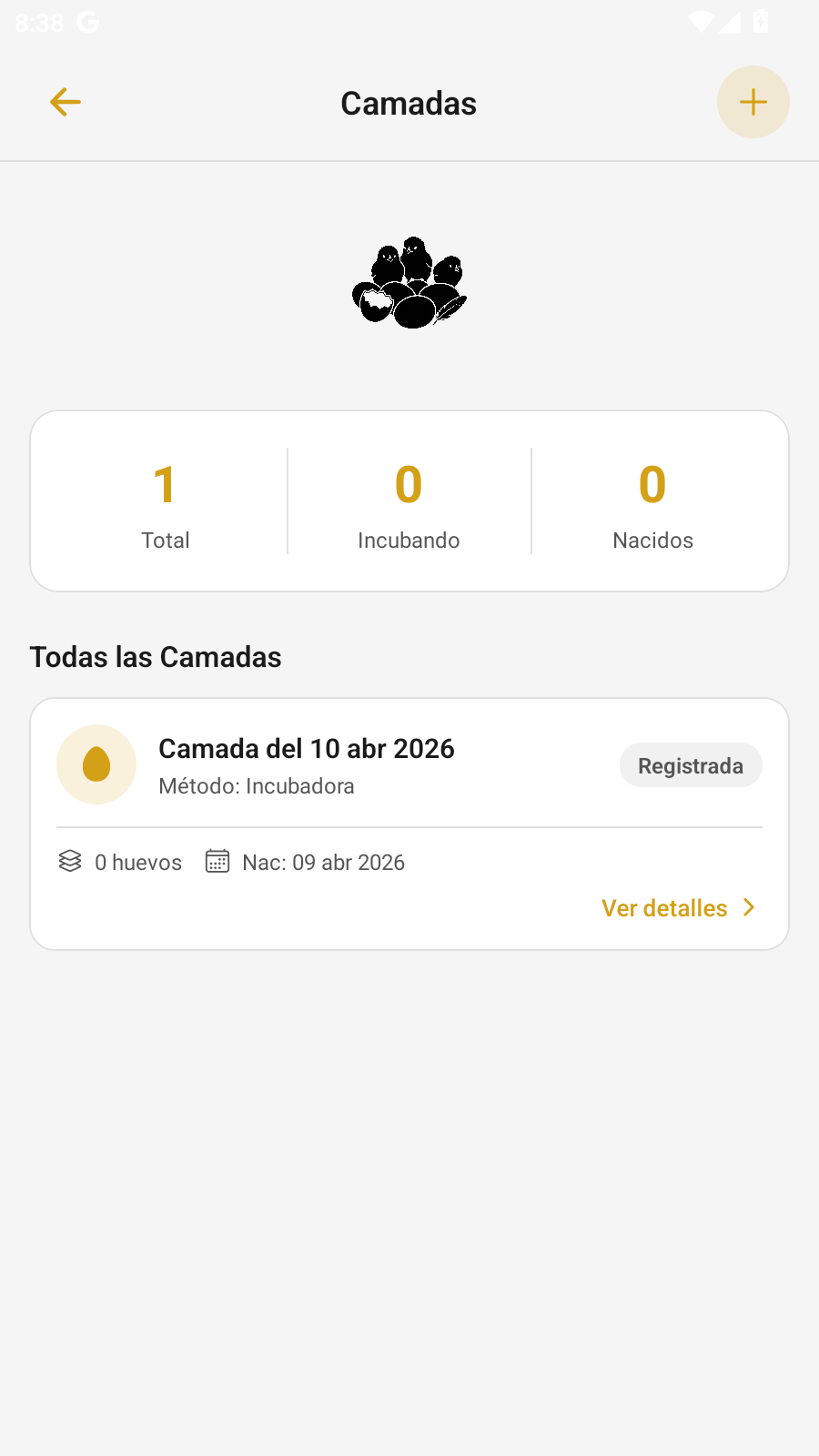
Task: Tap the signal strength icon in the status bar
Action: [x=730, y=21]
